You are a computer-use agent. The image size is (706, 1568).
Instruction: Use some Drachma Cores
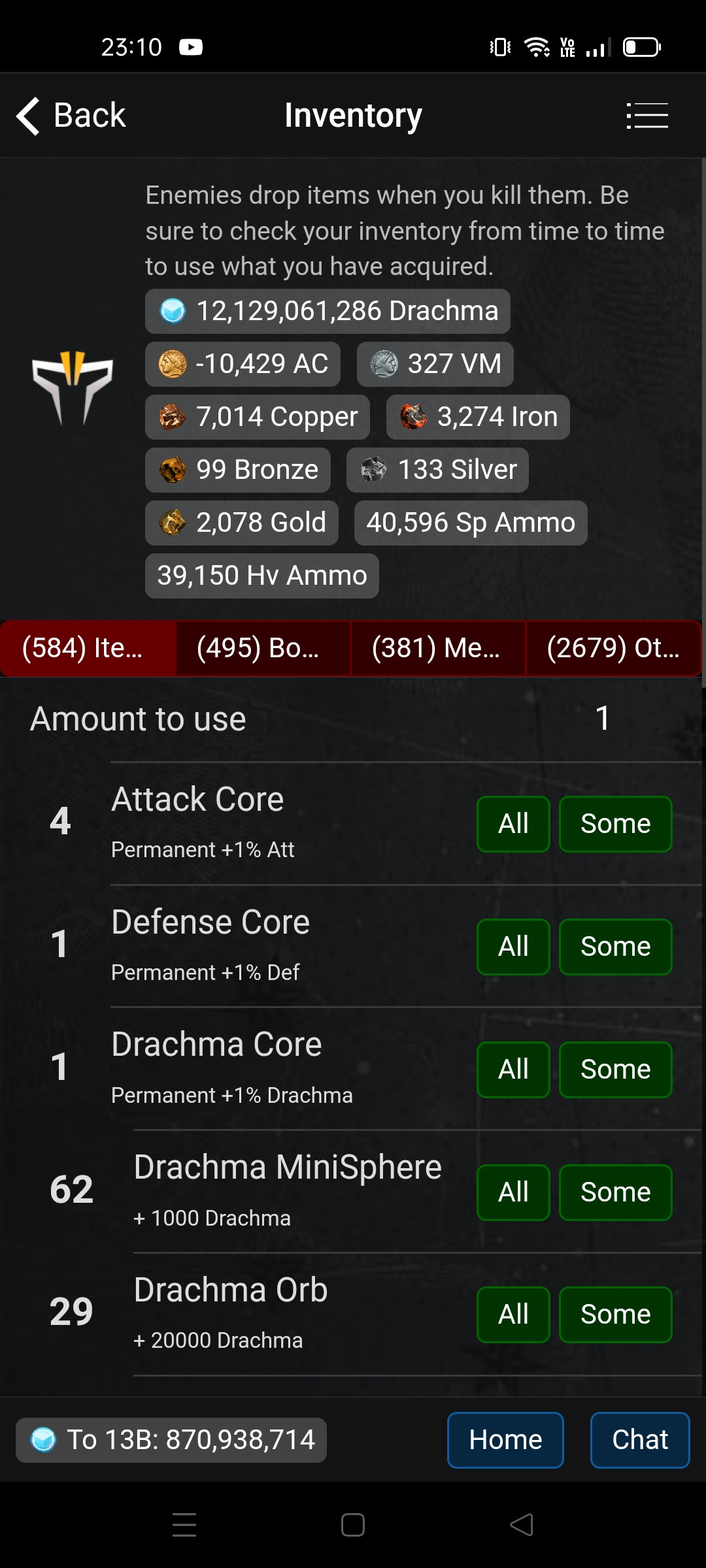[615, 1070]
